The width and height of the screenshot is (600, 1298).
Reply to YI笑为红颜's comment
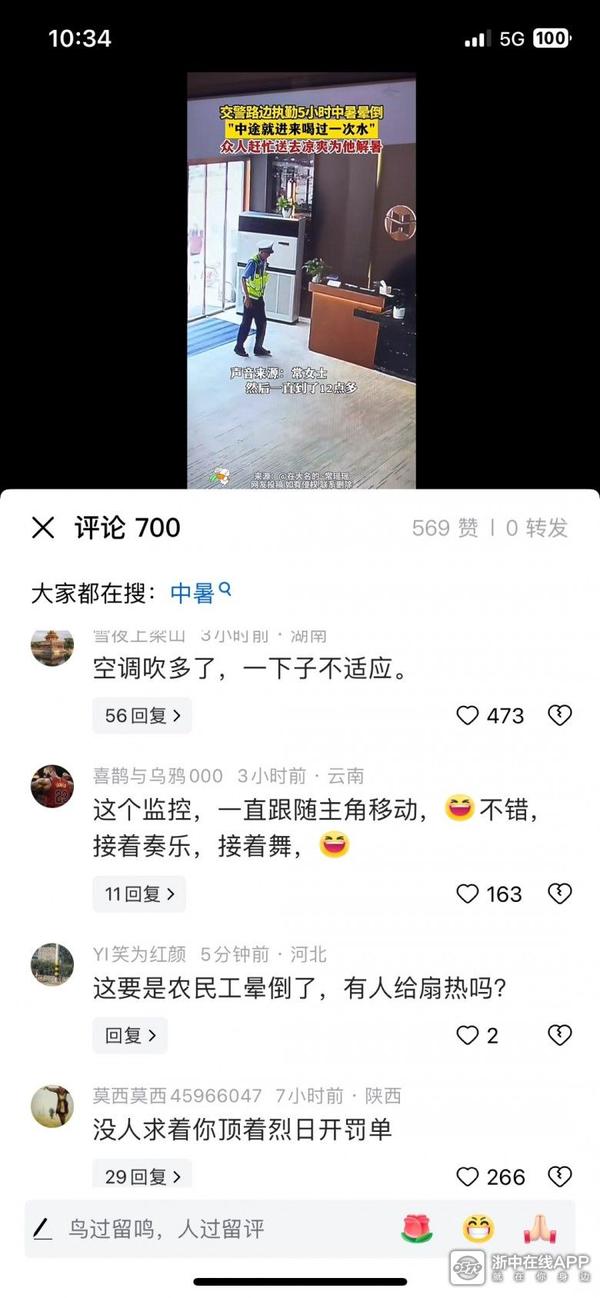click(x=130, y=1036)
